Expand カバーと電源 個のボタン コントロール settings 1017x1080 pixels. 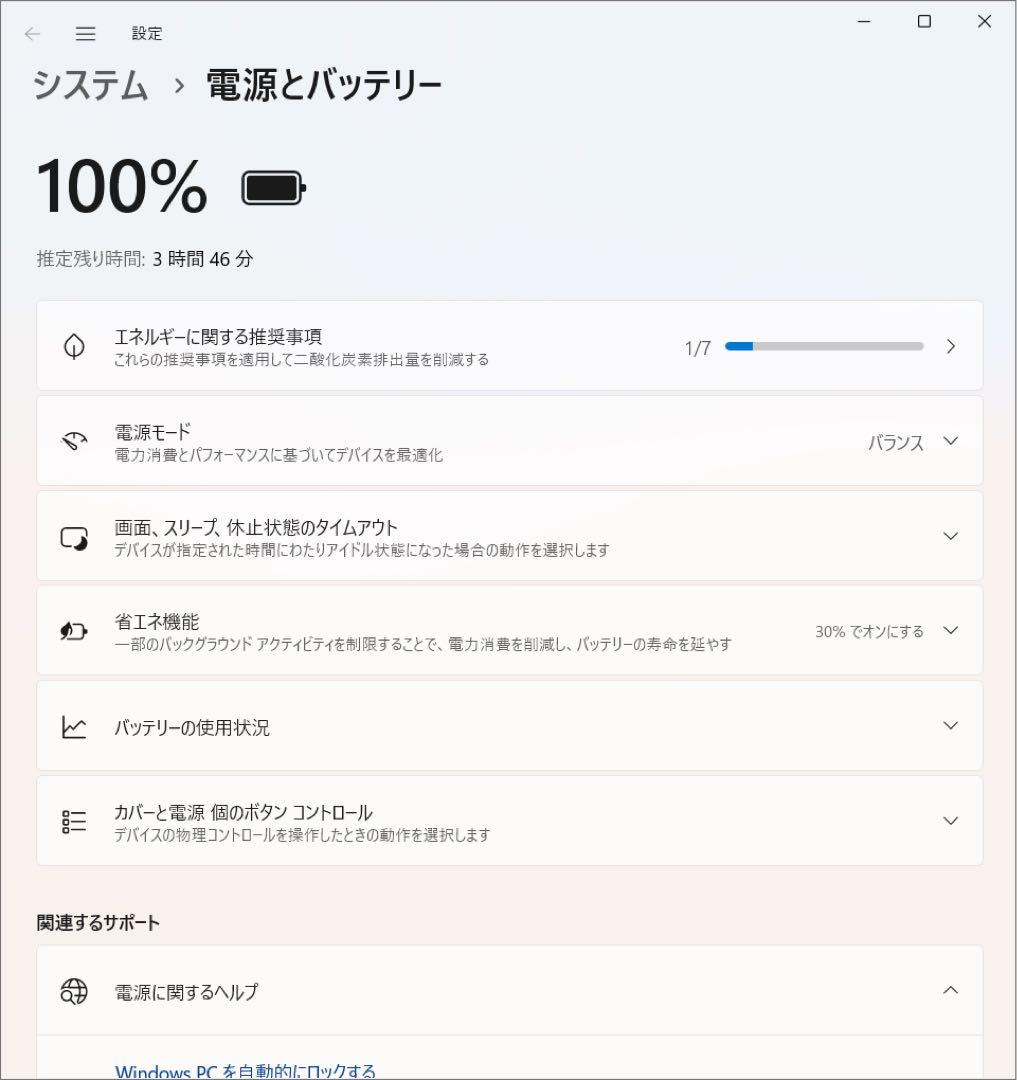[950, 821]
